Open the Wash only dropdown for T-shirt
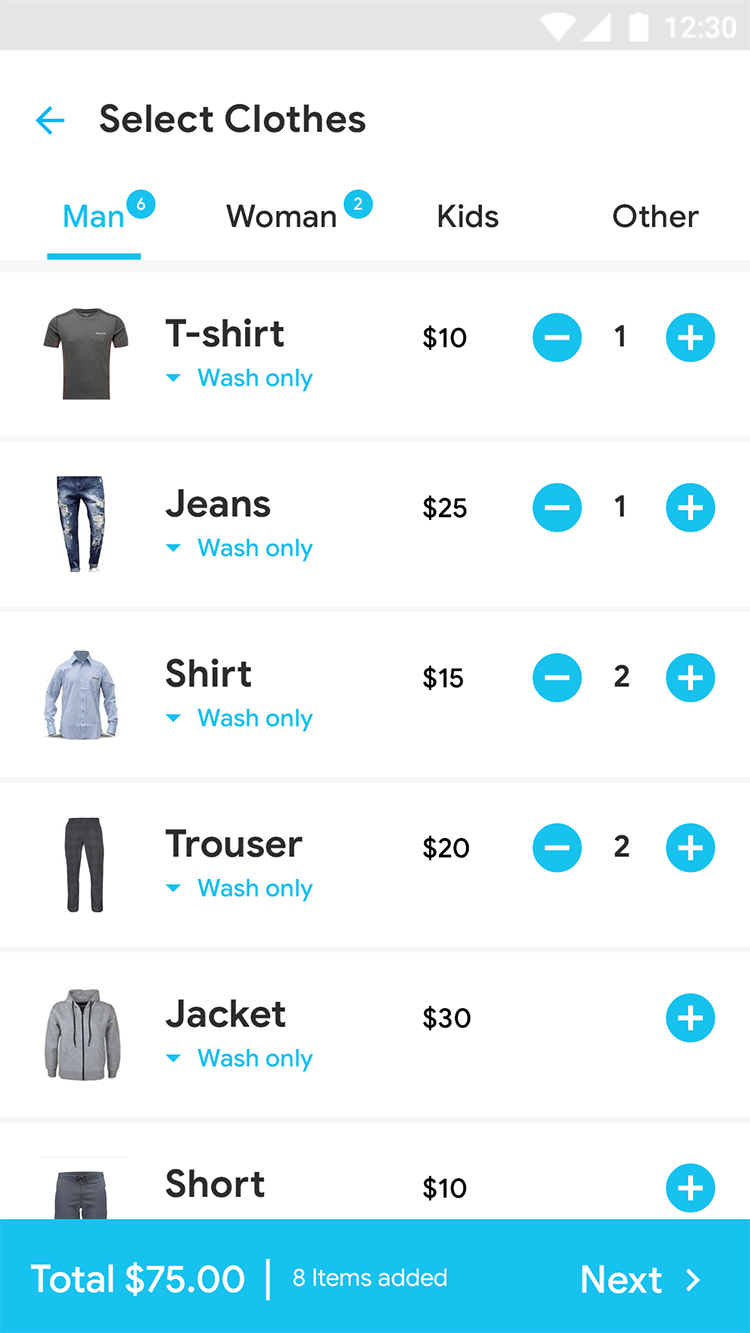The image size is (750, 1333). (x=238, y=378)
